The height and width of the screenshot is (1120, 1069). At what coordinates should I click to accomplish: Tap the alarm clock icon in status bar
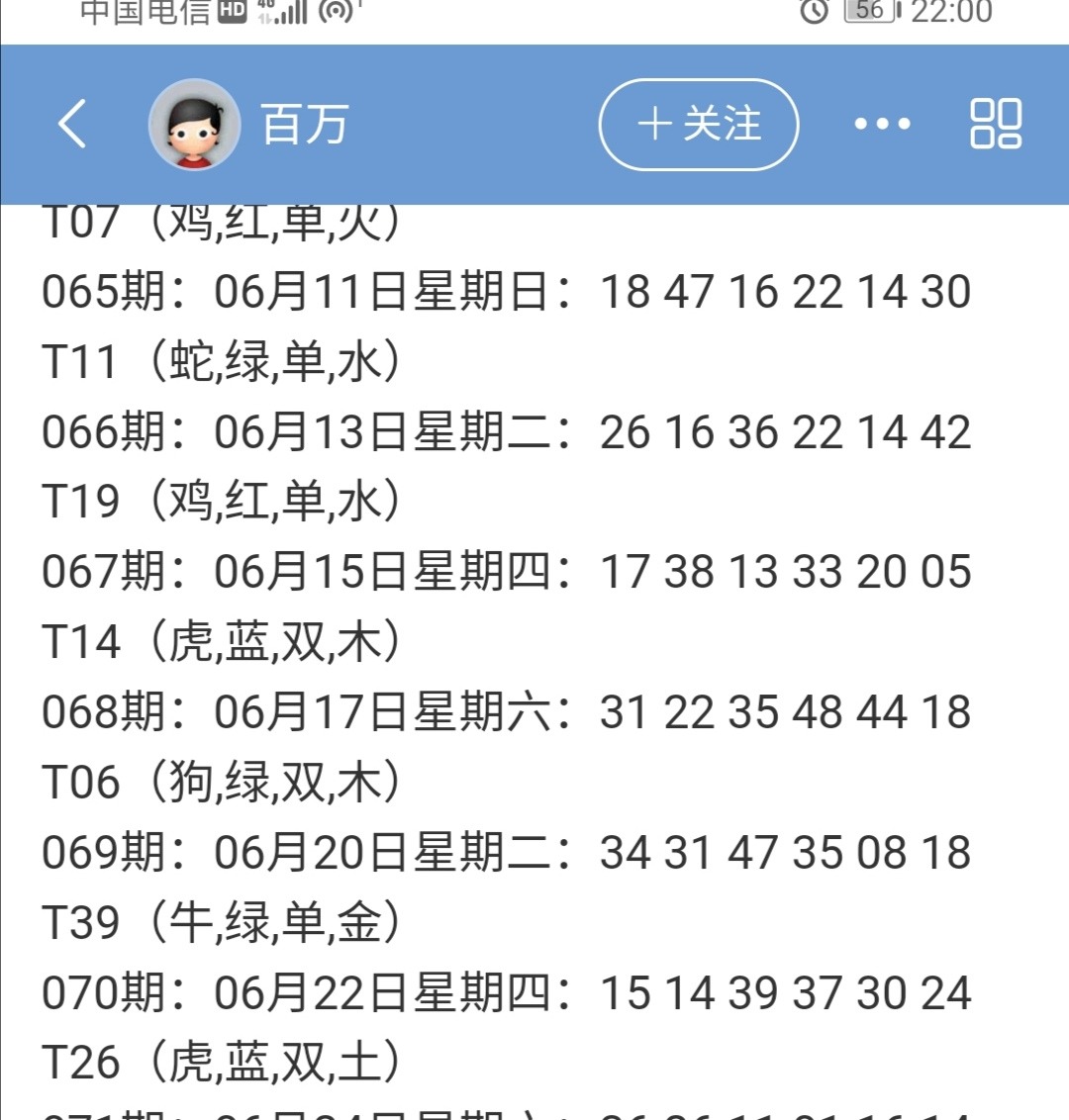click(x=814, y=14)
